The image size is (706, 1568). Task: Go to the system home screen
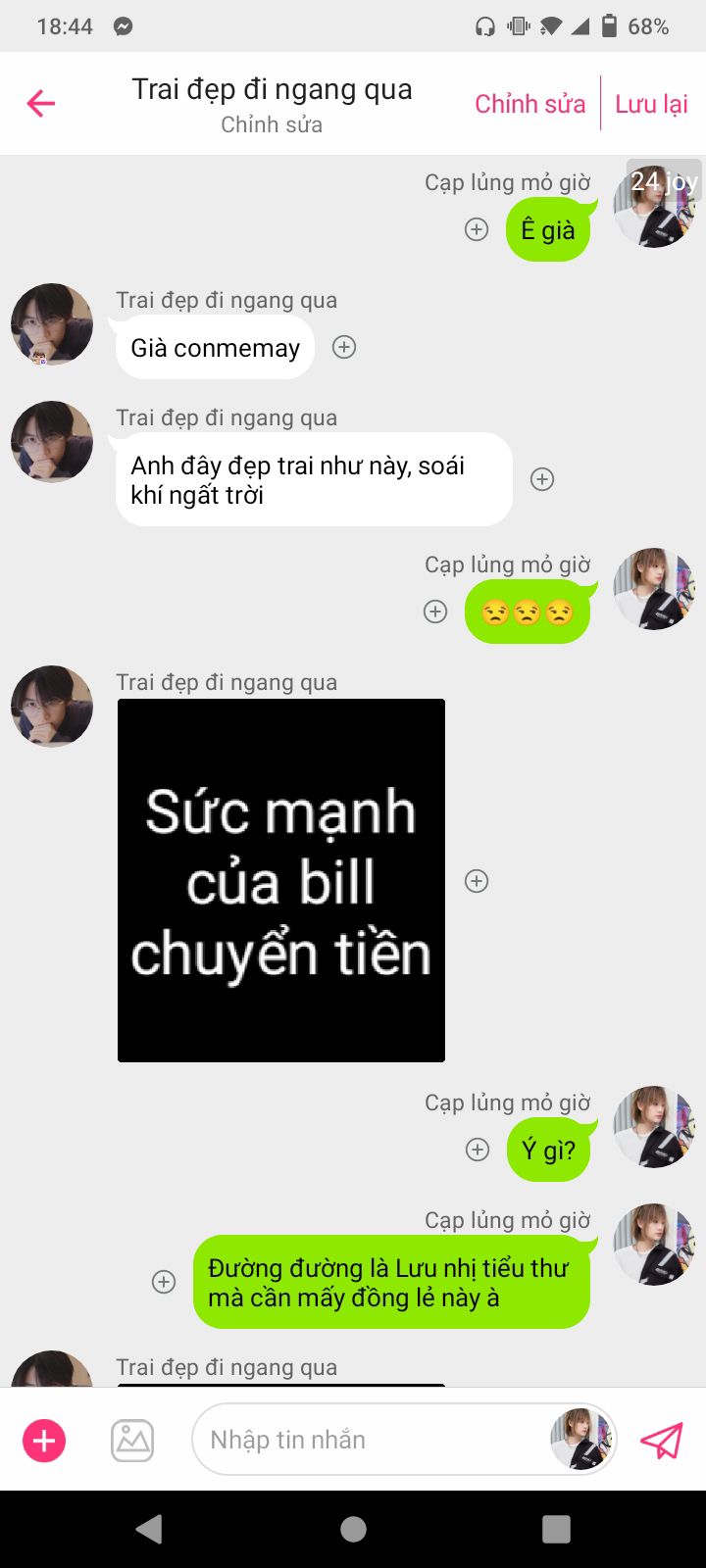[353, 1529]
